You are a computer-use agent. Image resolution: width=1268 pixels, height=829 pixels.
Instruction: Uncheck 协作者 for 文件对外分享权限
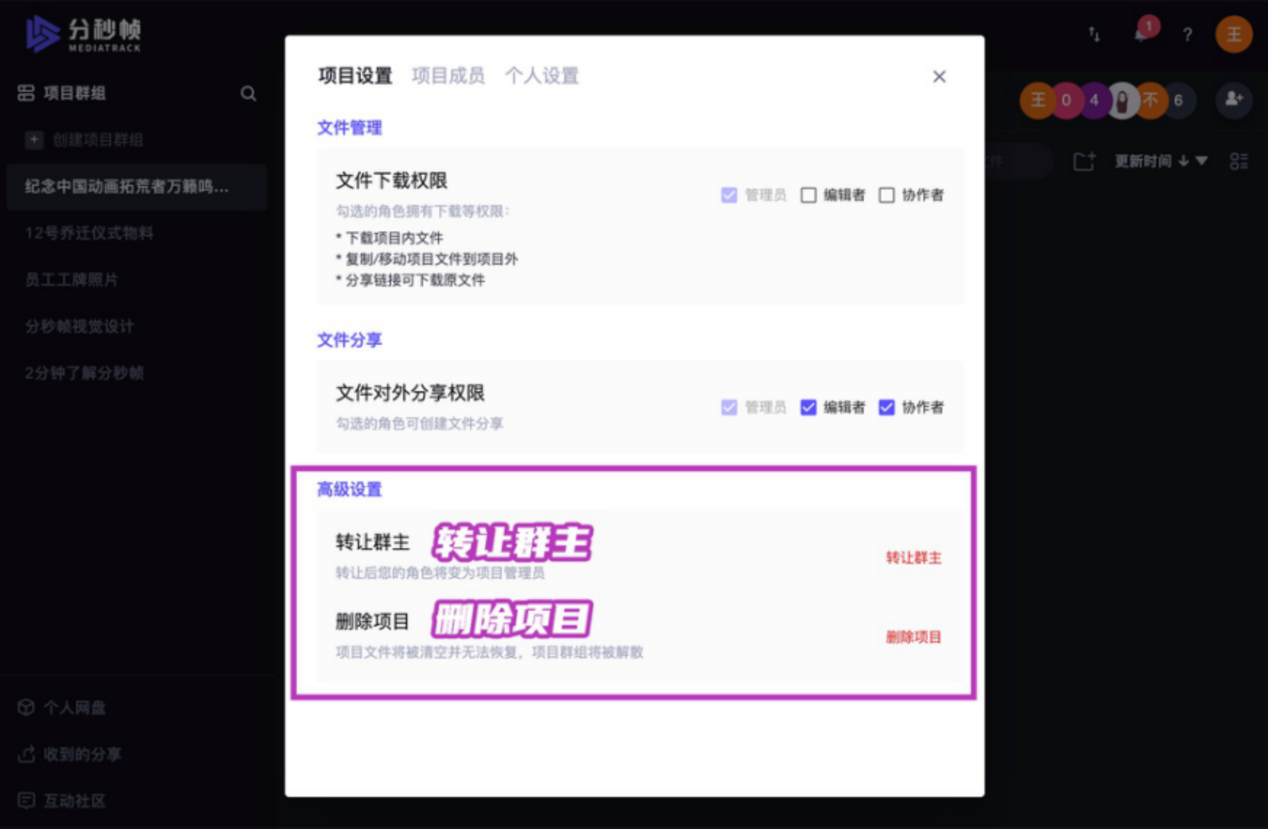pyautogui.click(x=887, y=407)
